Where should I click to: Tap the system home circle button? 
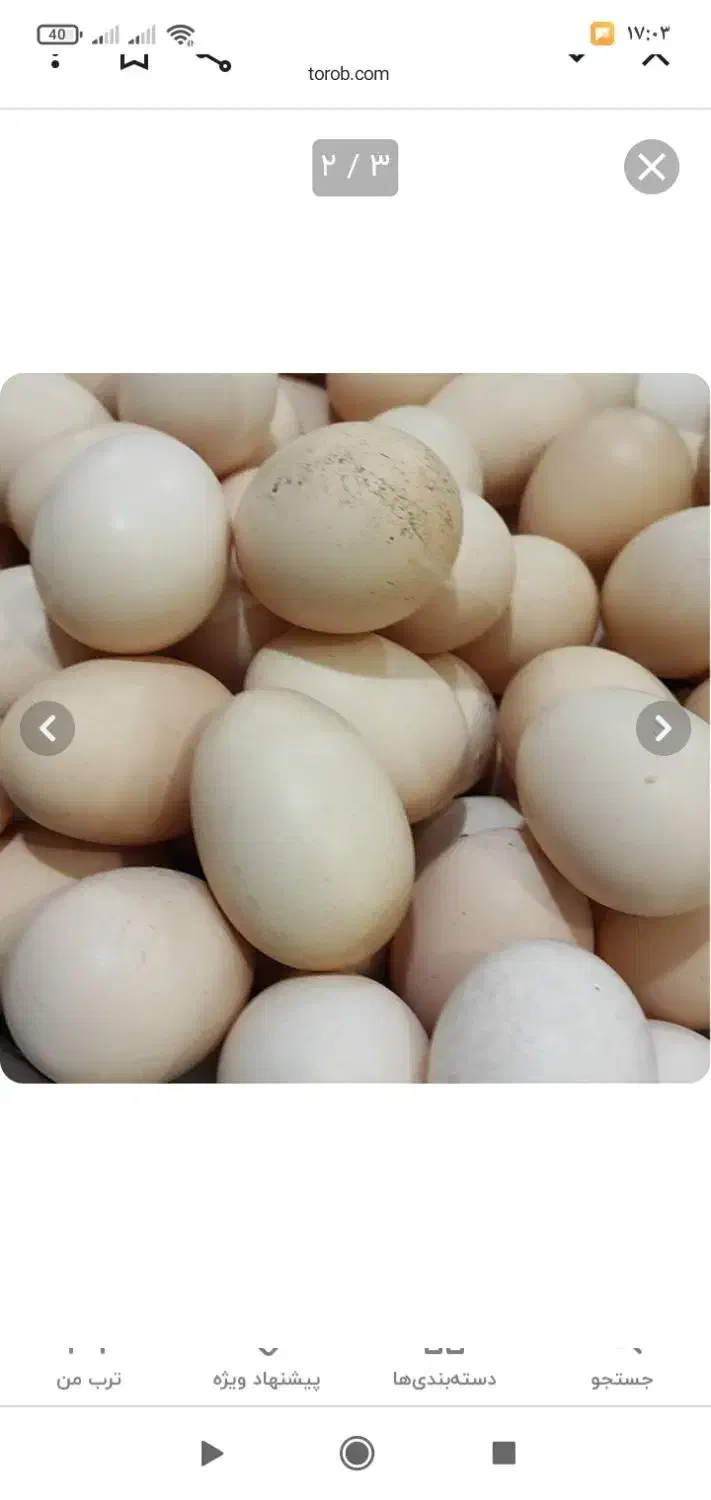pos(357,1453)
